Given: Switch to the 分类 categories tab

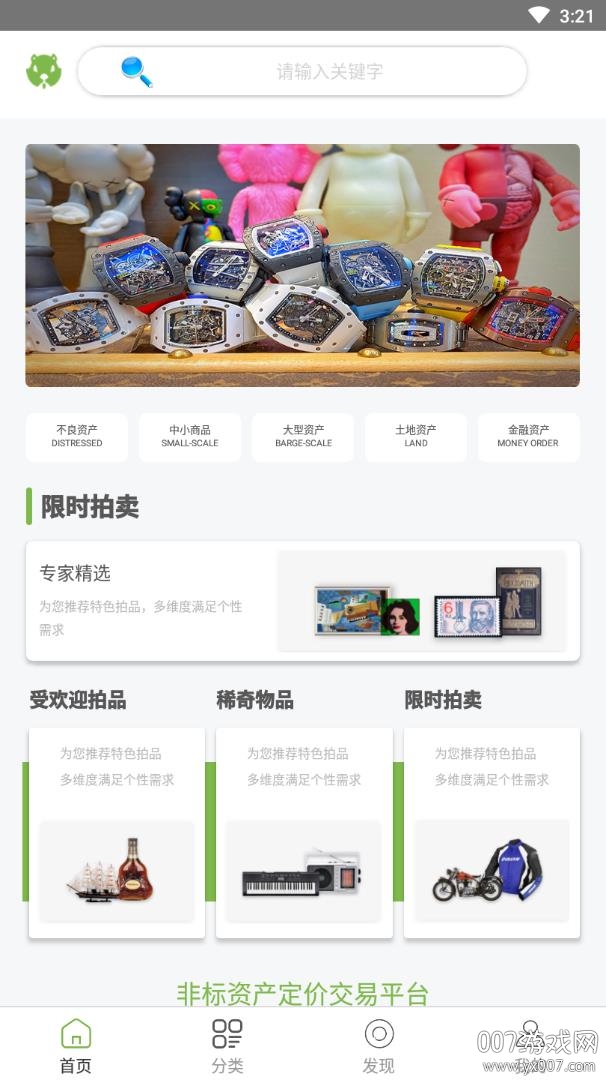Looking at the screenshot, I should click(227, 1045).
